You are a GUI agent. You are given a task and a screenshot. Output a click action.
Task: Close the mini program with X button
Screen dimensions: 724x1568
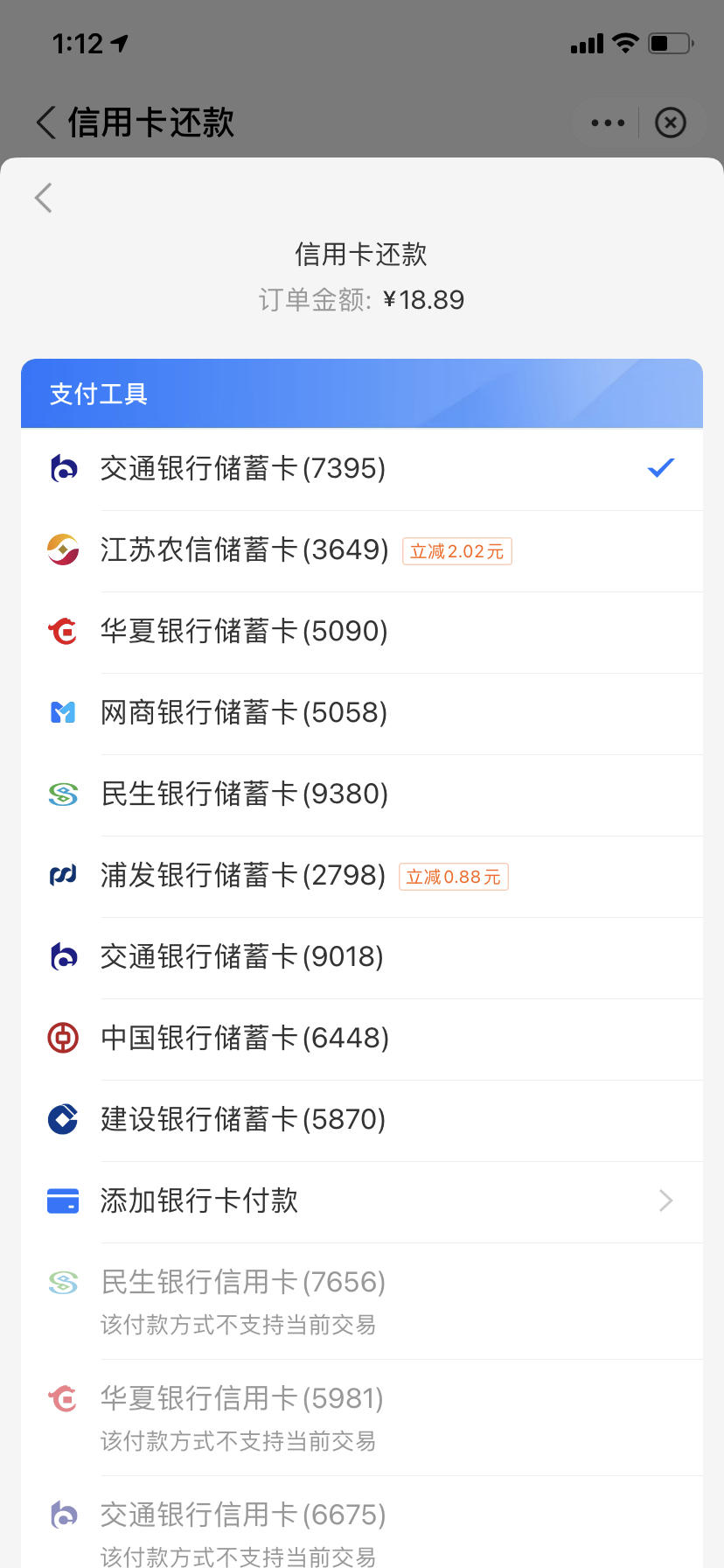[x=671, y=122]
